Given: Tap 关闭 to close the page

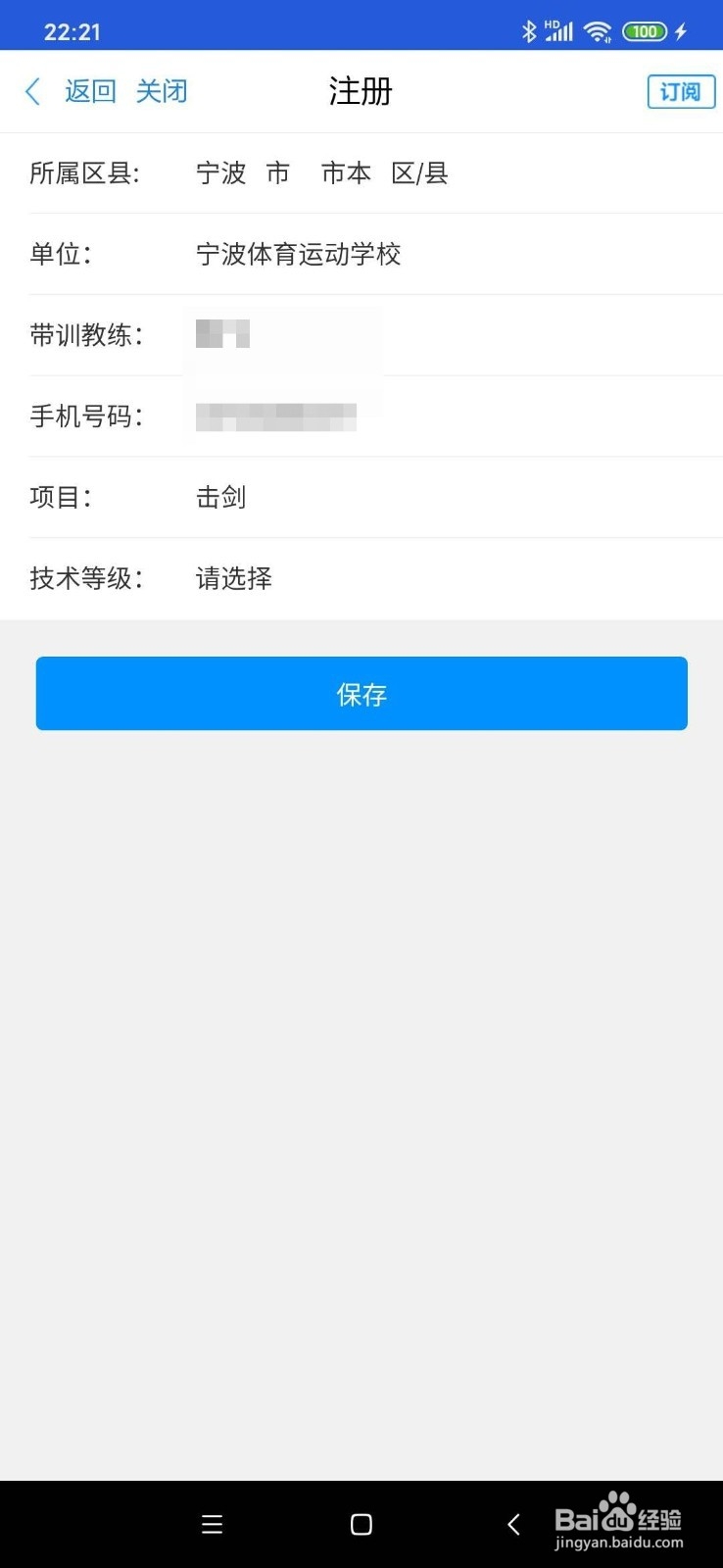Looking at the screenshot, I should (162, 90).
